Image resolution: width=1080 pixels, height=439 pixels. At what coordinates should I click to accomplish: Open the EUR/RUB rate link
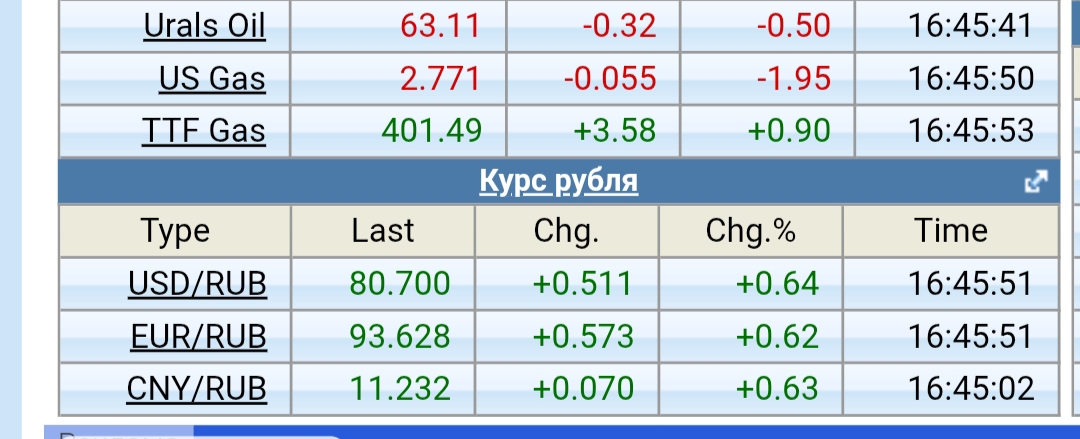click(198, 337)
